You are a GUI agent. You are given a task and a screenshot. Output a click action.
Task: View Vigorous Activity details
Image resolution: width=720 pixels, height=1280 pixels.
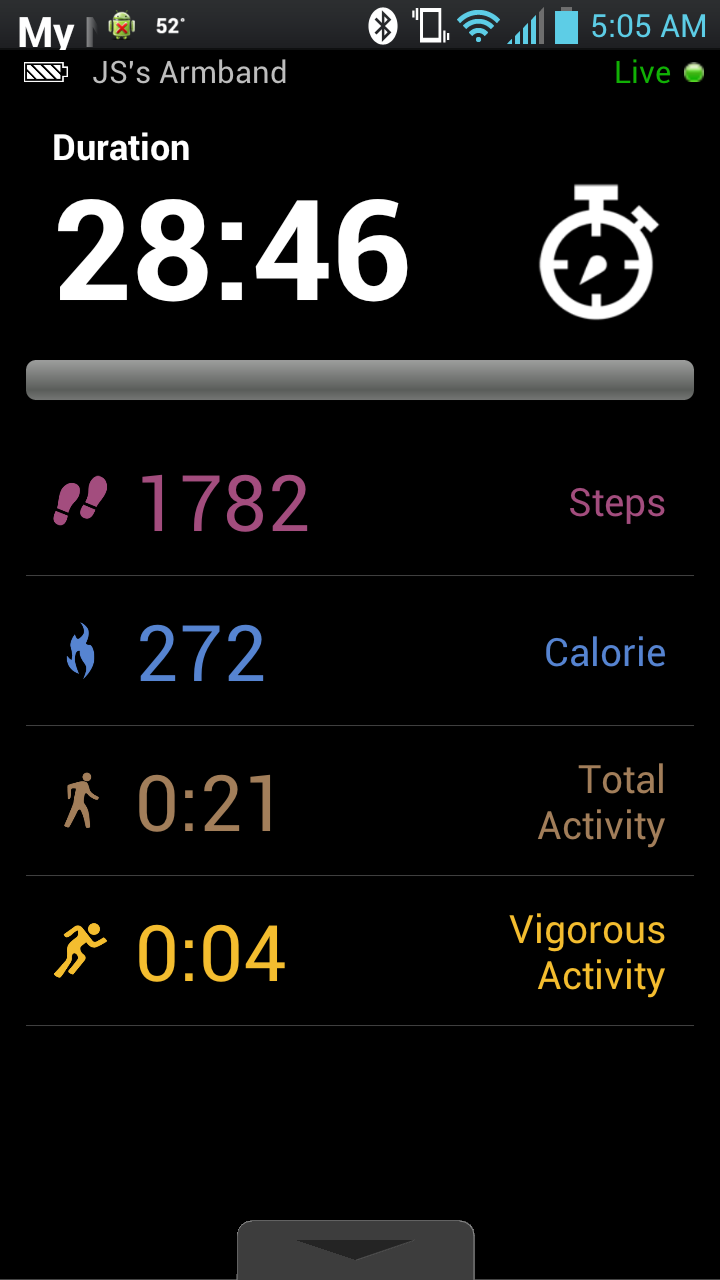coord(360,952)
